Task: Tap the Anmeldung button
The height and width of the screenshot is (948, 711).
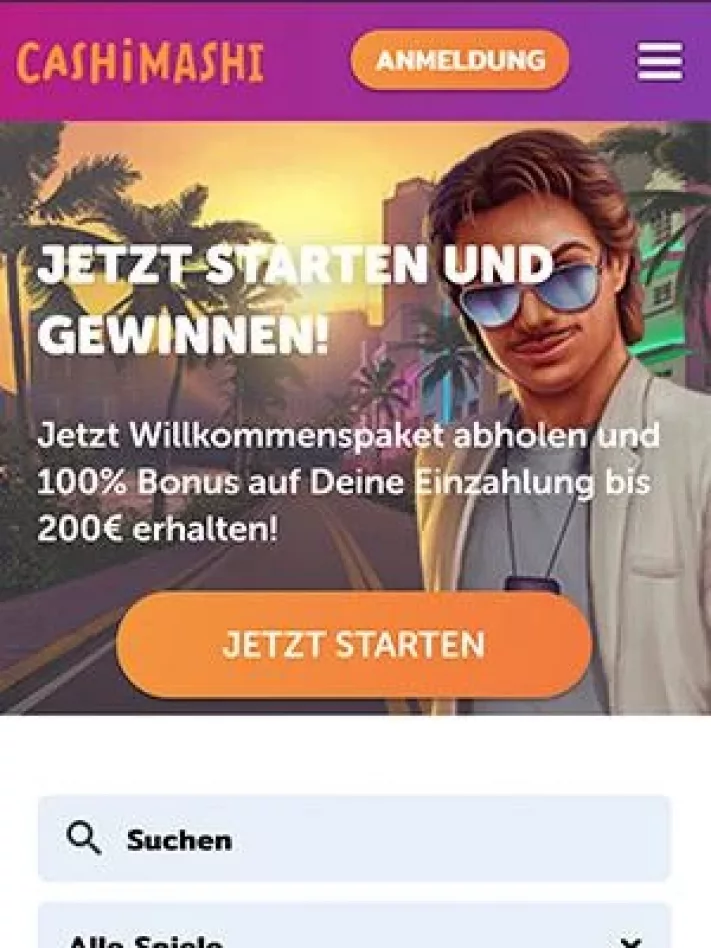Action: (460, 60)
